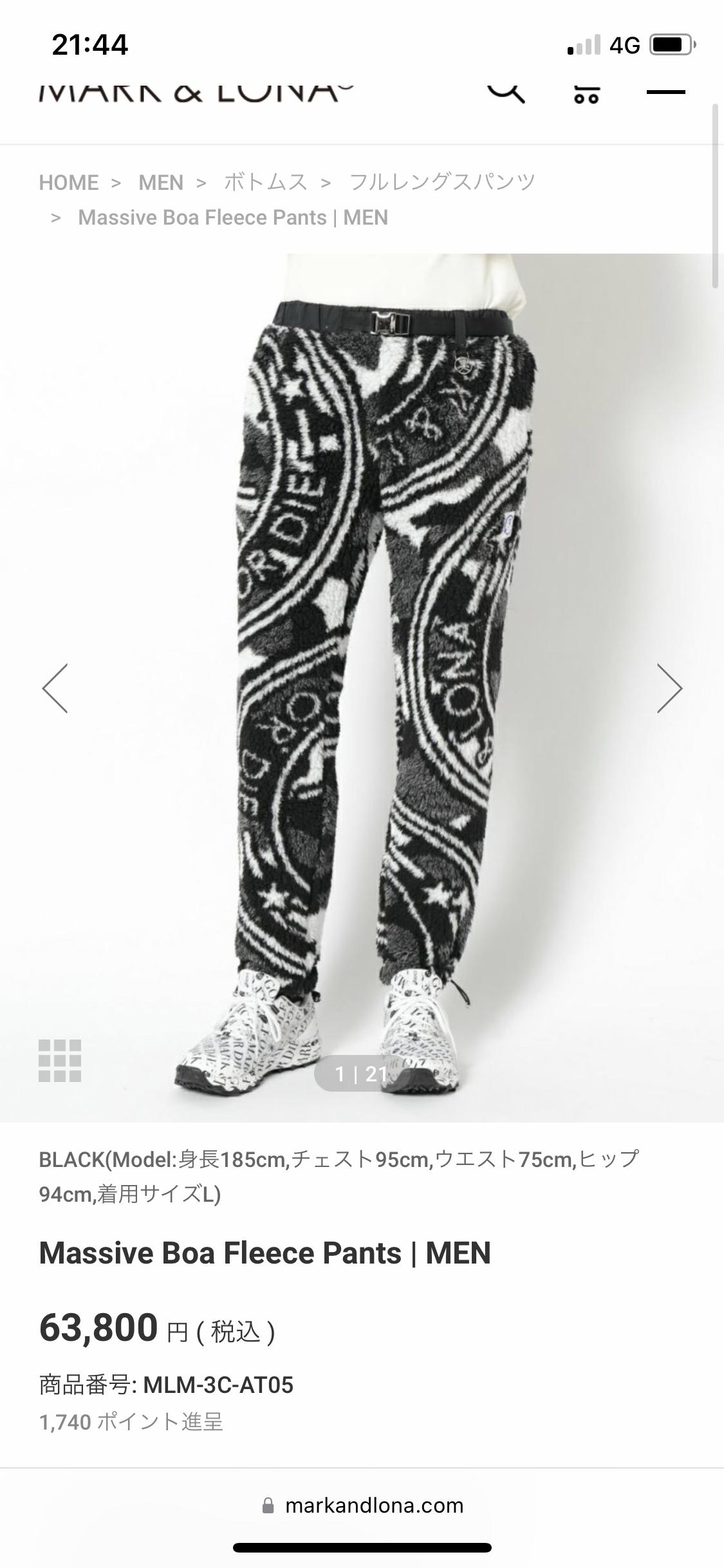The image size is (724, 1568).
Task: Open the search magnifier icon
Action: coord(506,92)
